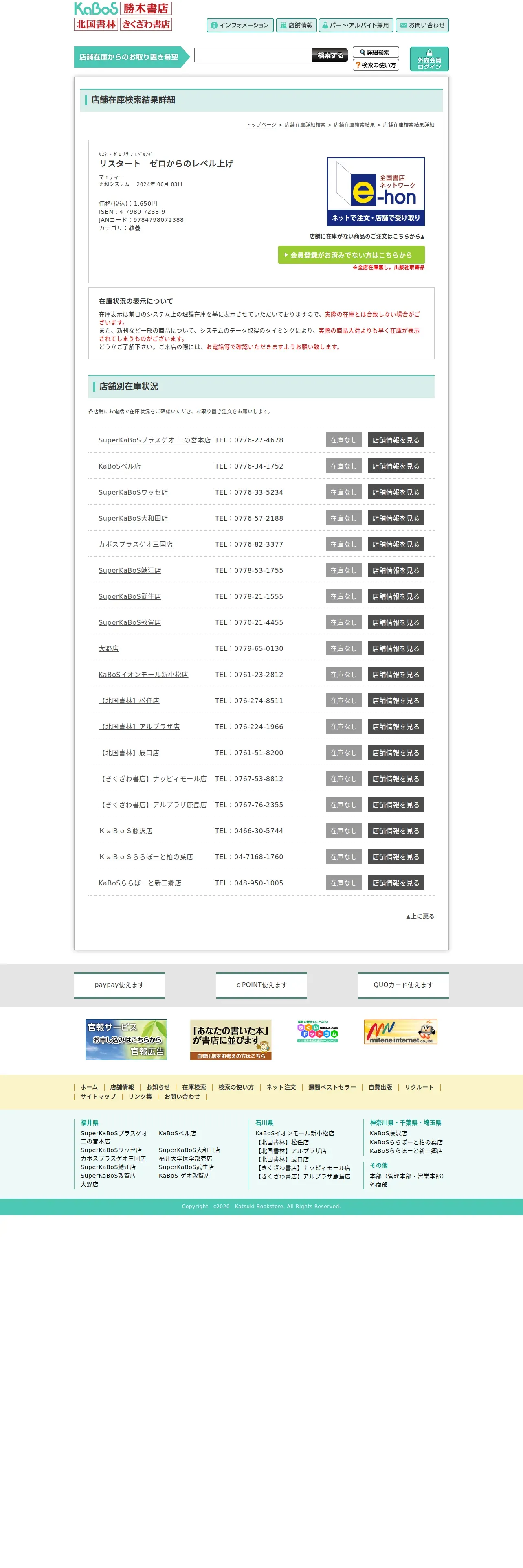523x1568 pixels.
Task: Tap 上に戻る back-to-top link
Action: pos(420,916)
